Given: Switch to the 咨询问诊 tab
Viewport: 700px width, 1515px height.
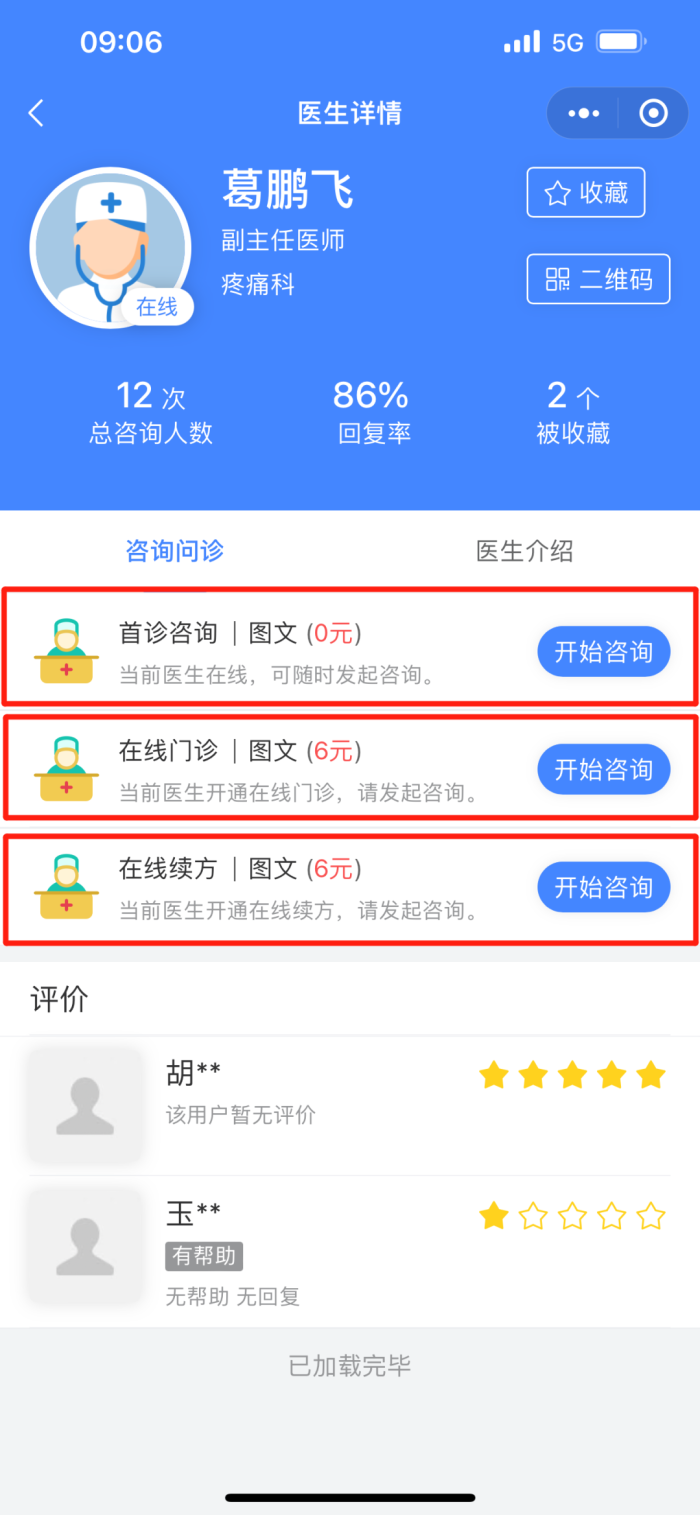Looking at the screenshot, I should tap(174, 550).
